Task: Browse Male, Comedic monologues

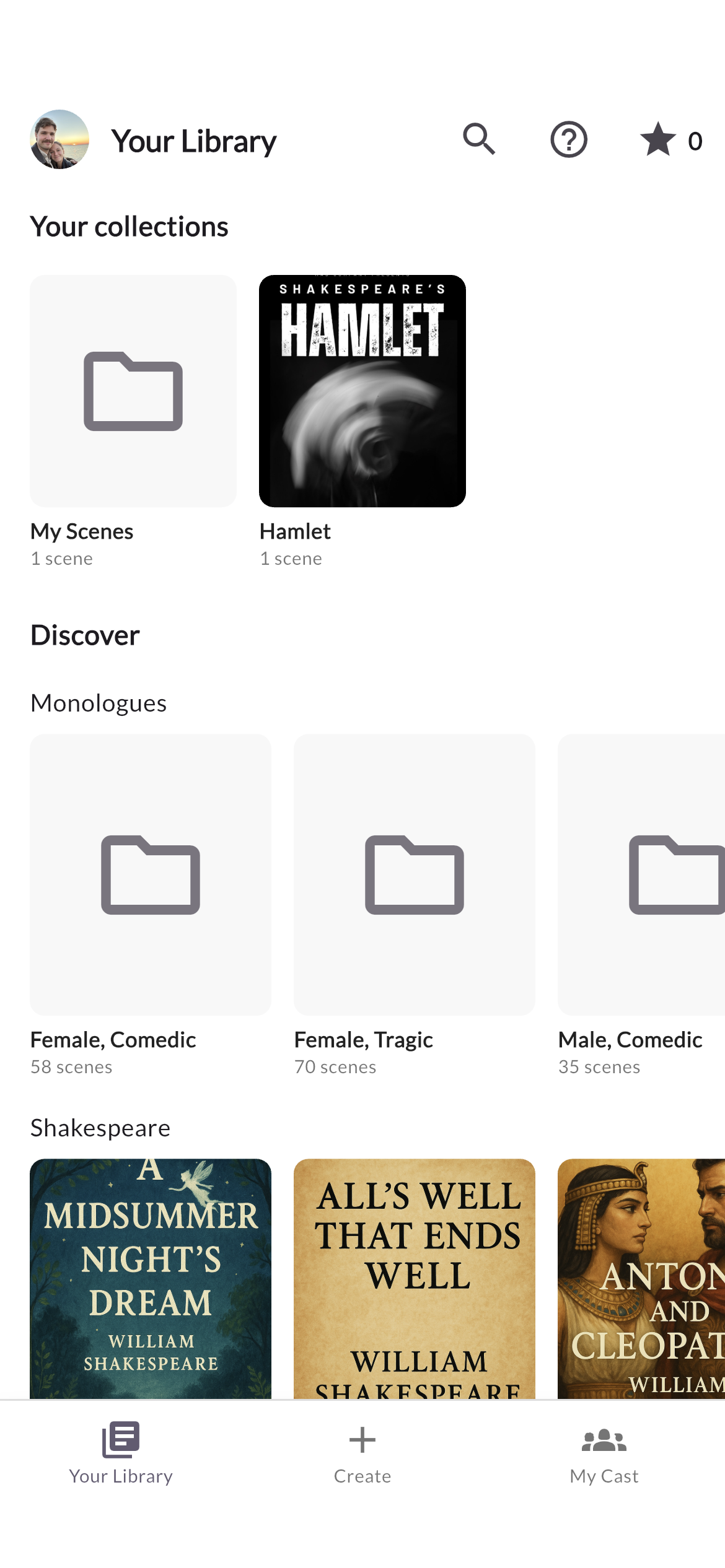Action: (x=641, y=874)
